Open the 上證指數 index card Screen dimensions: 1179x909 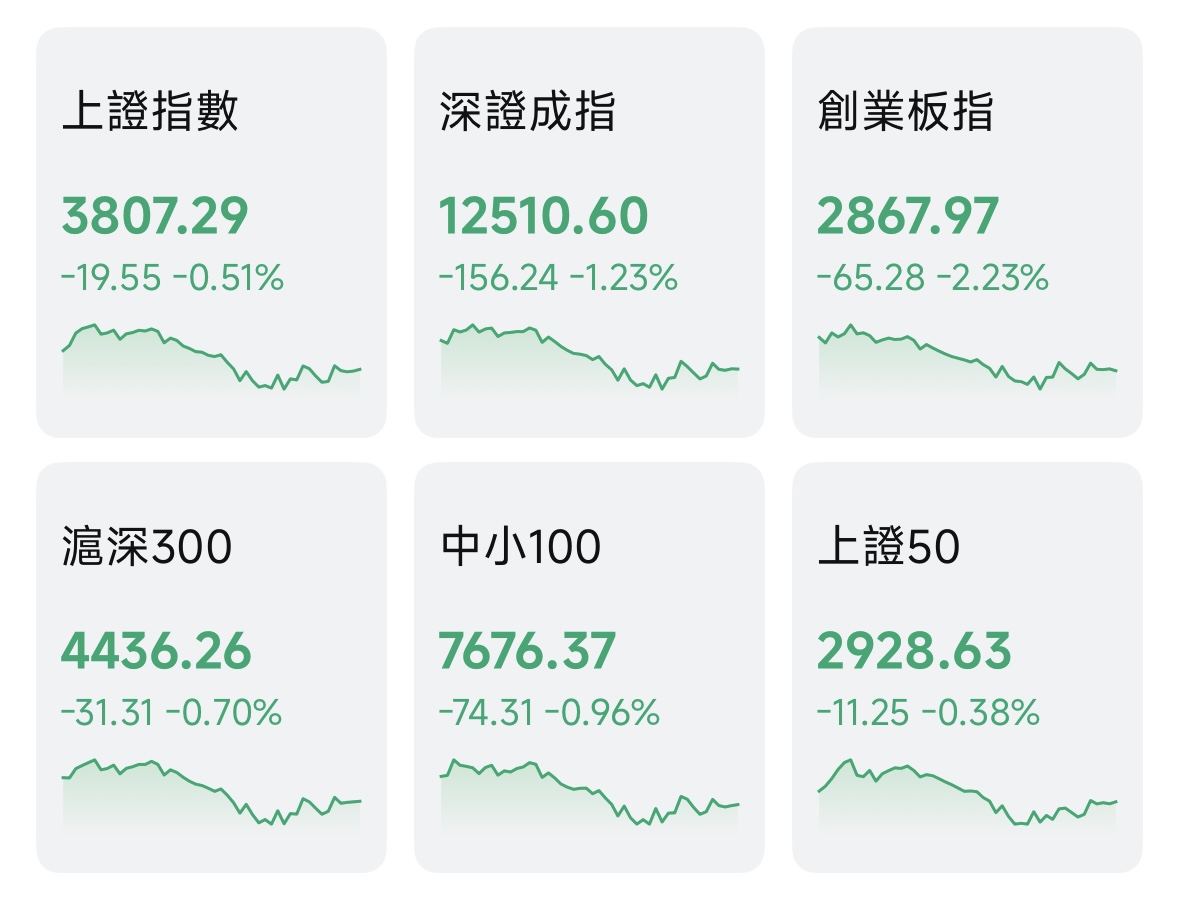tap(211, 232)
